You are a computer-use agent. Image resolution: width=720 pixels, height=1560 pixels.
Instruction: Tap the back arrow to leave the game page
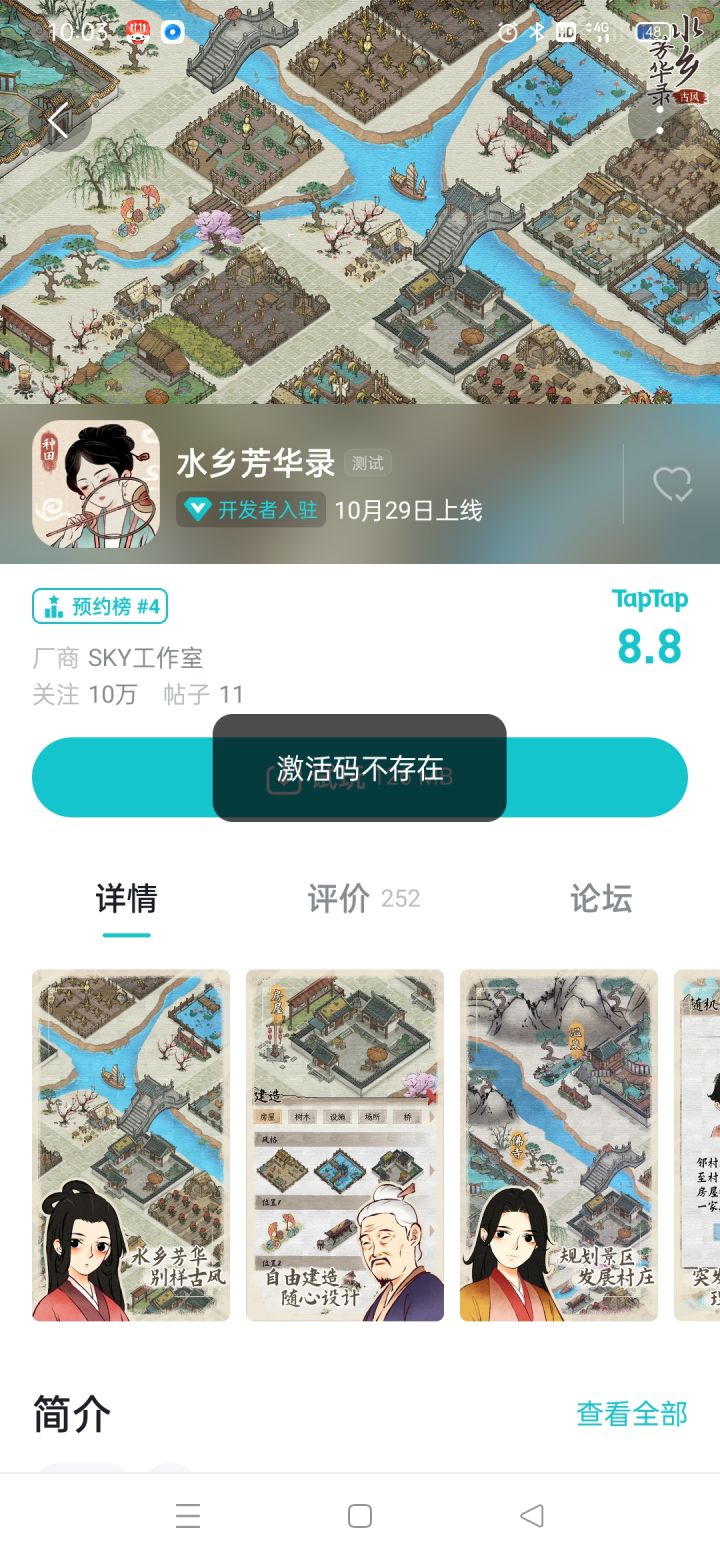60,121
